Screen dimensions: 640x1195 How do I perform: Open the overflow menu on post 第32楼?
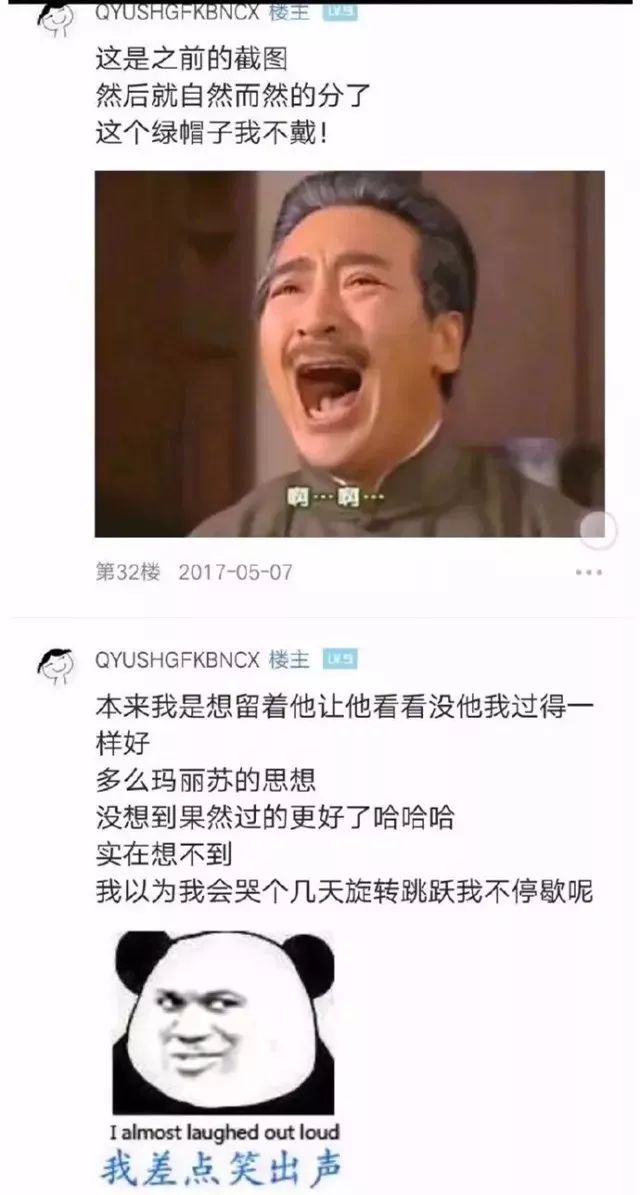(x=588, y=573)
